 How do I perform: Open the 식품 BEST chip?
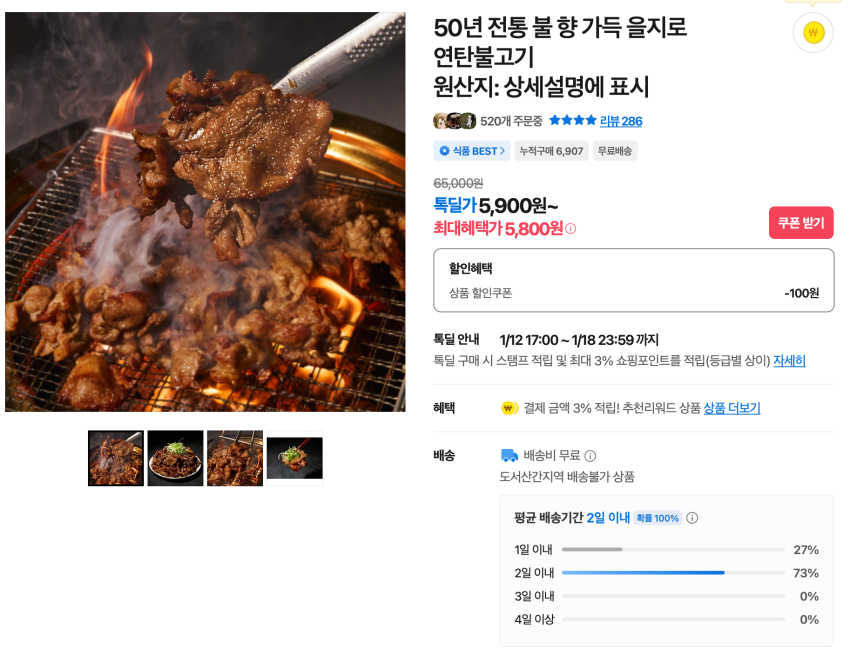(x=471, y=151)
